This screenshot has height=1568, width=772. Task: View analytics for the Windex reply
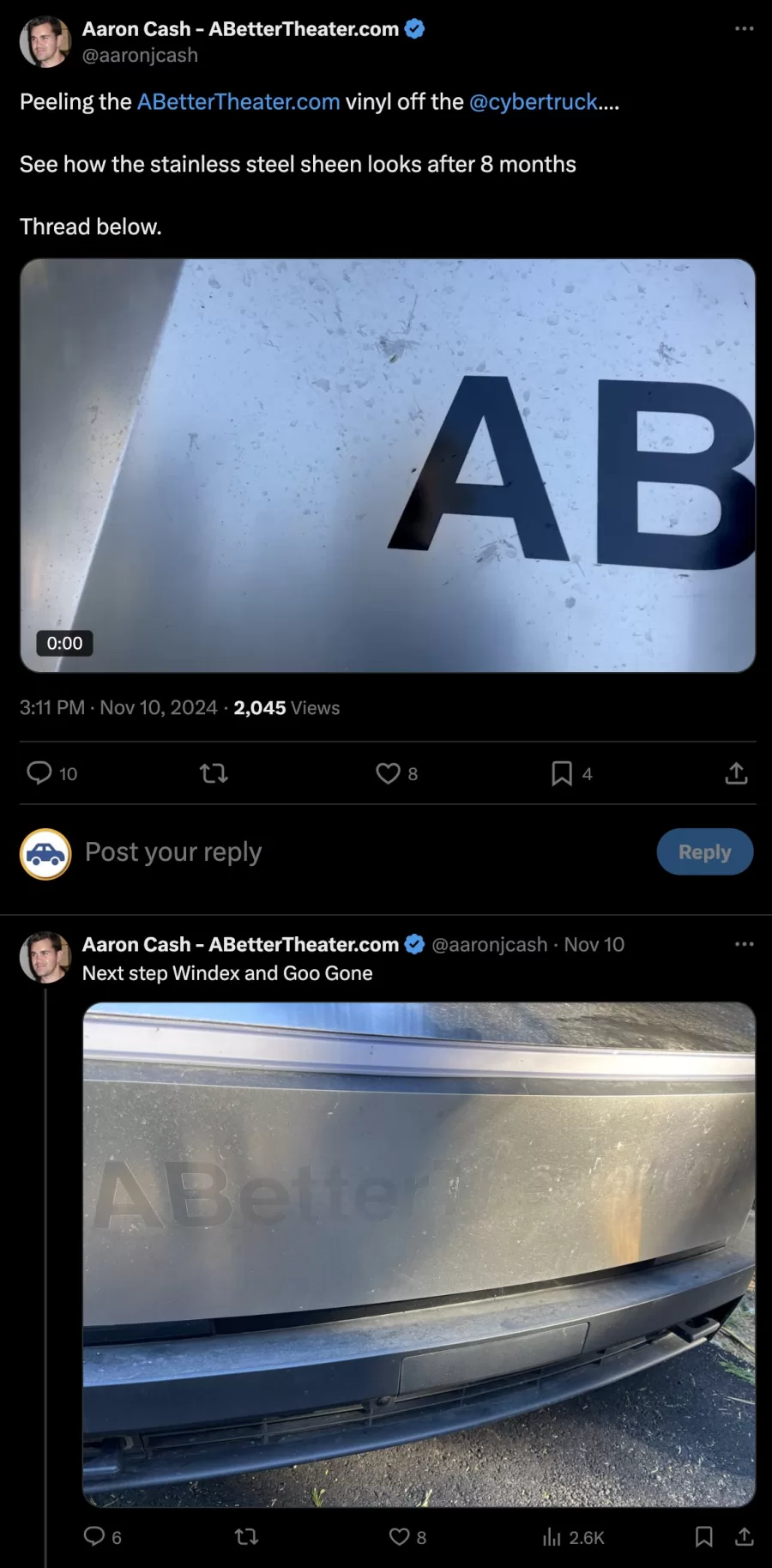click(x=552, y=1536)
